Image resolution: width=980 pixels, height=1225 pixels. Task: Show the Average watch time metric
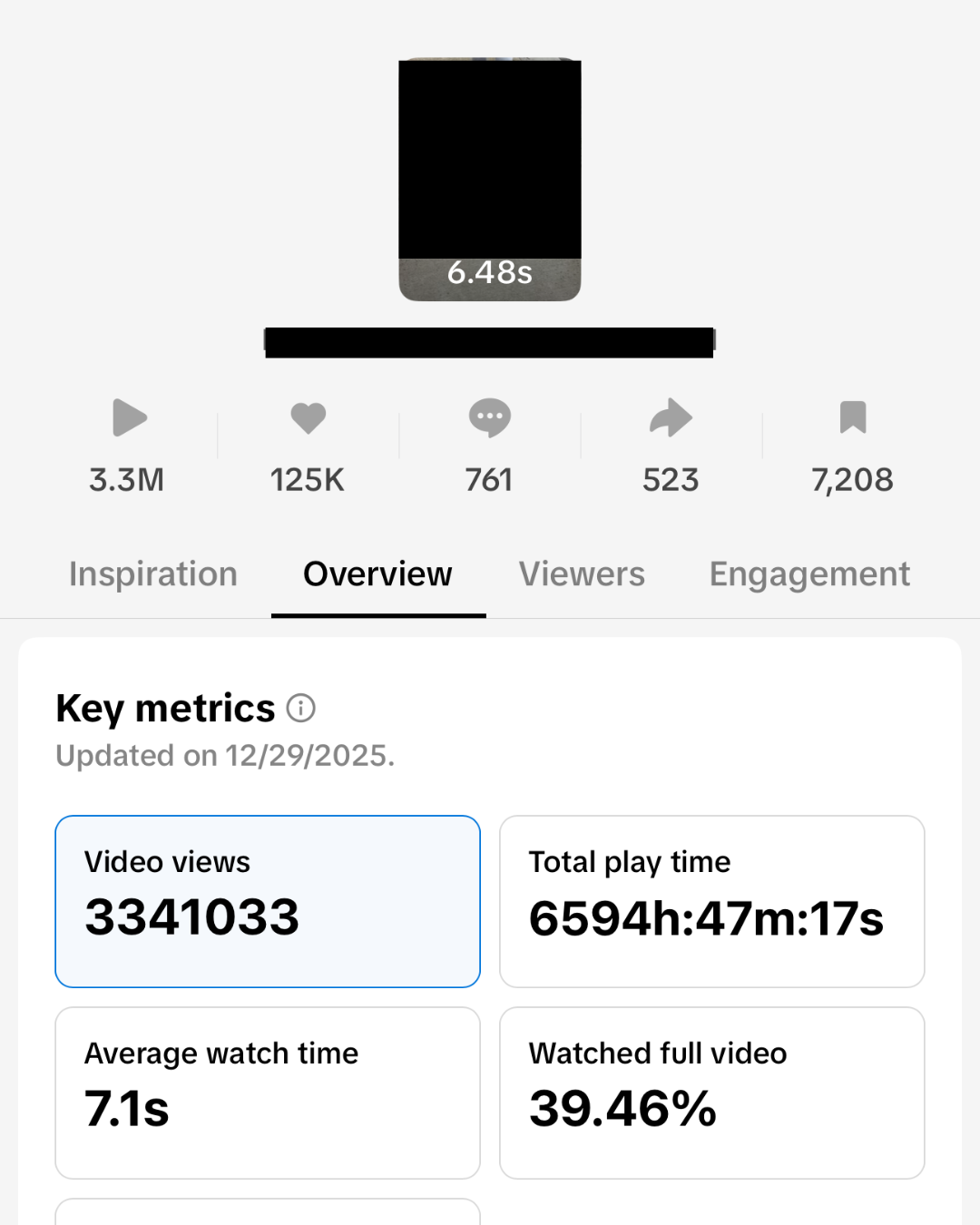click(268, 1093)
